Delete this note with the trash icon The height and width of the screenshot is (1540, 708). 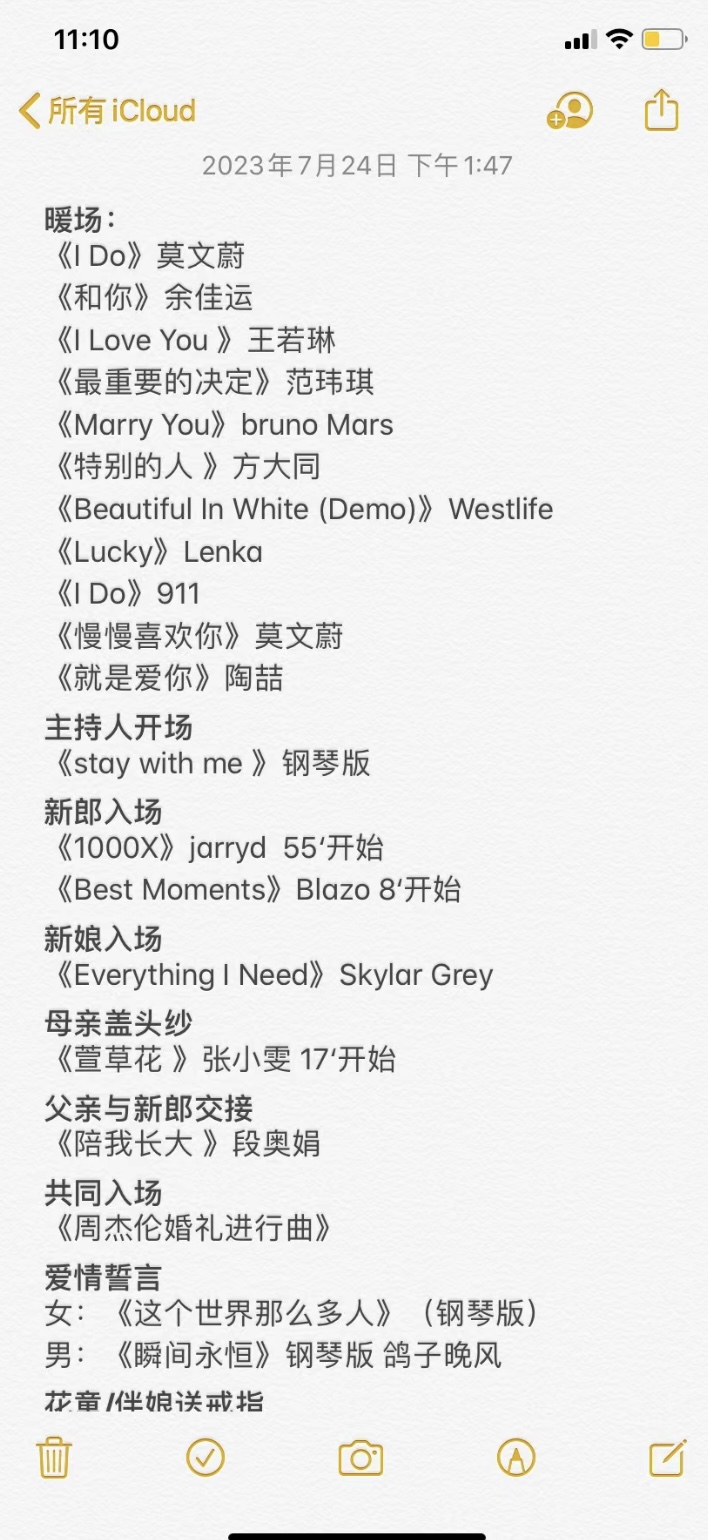coord(54,1457)
